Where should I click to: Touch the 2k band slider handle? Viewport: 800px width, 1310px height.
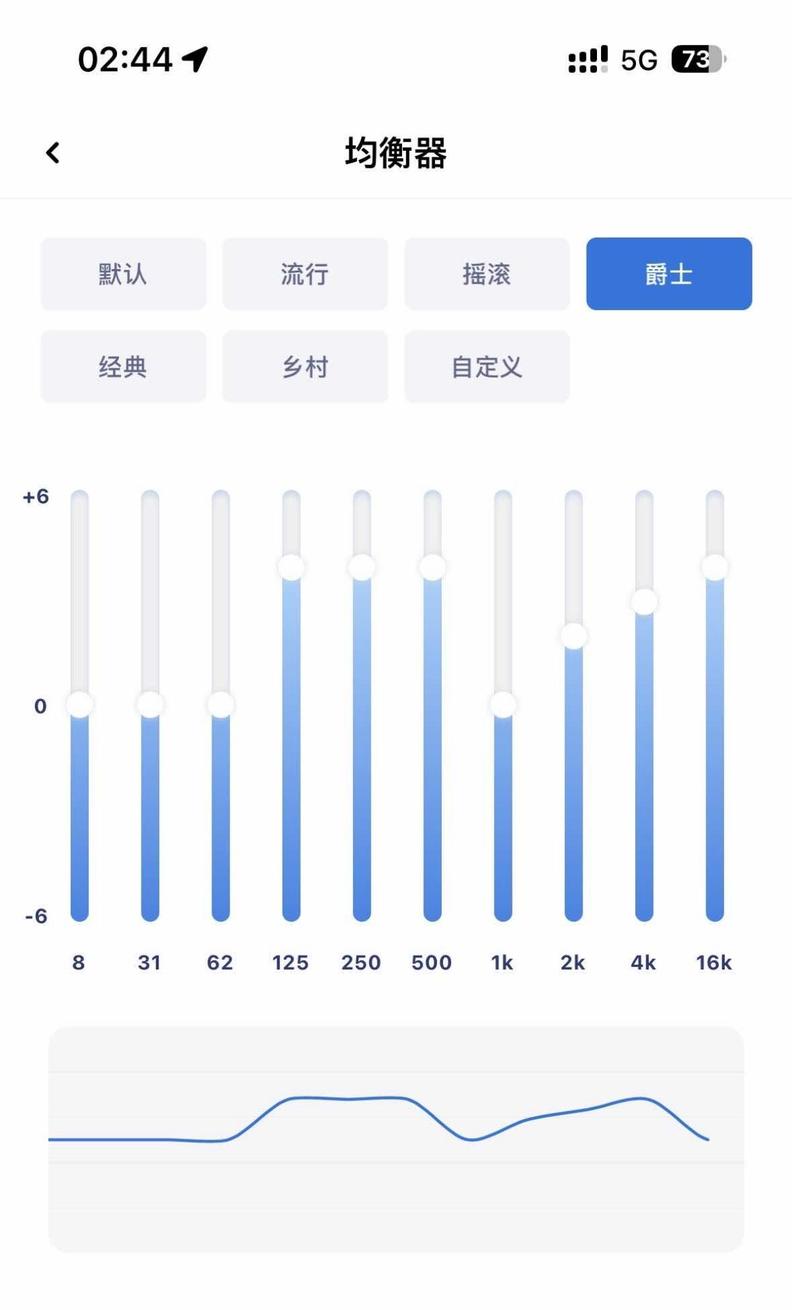574,636
